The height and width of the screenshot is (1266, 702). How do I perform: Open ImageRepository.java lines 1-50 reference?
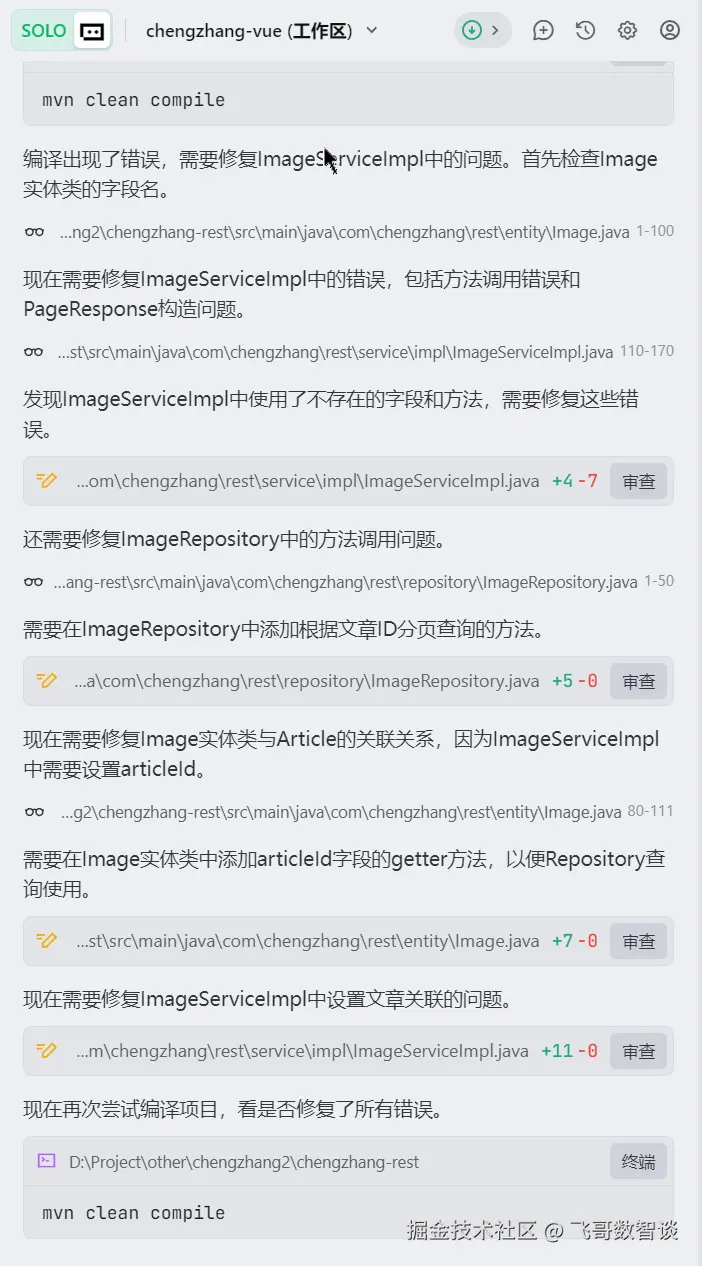(x=345, y=582)
